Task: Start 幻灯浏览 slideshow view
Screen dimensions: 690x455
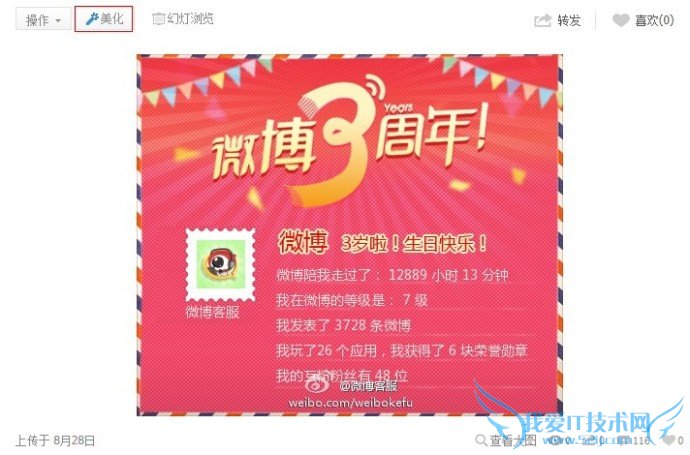Action: 183,19
